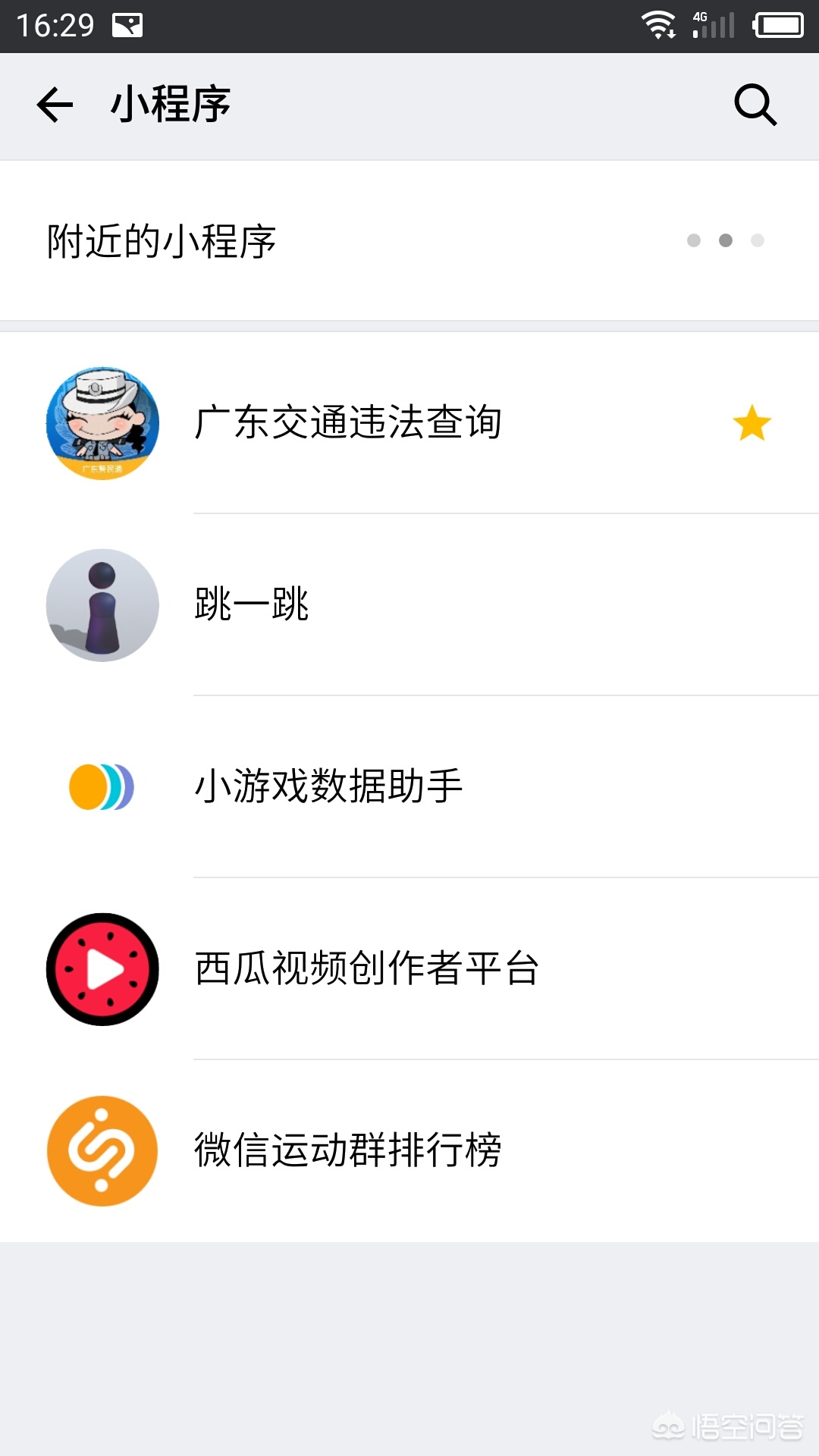Open 微信运动群排行榜
The image size is (819, 1456).
pyautogui.click(x=409, y=1151)
